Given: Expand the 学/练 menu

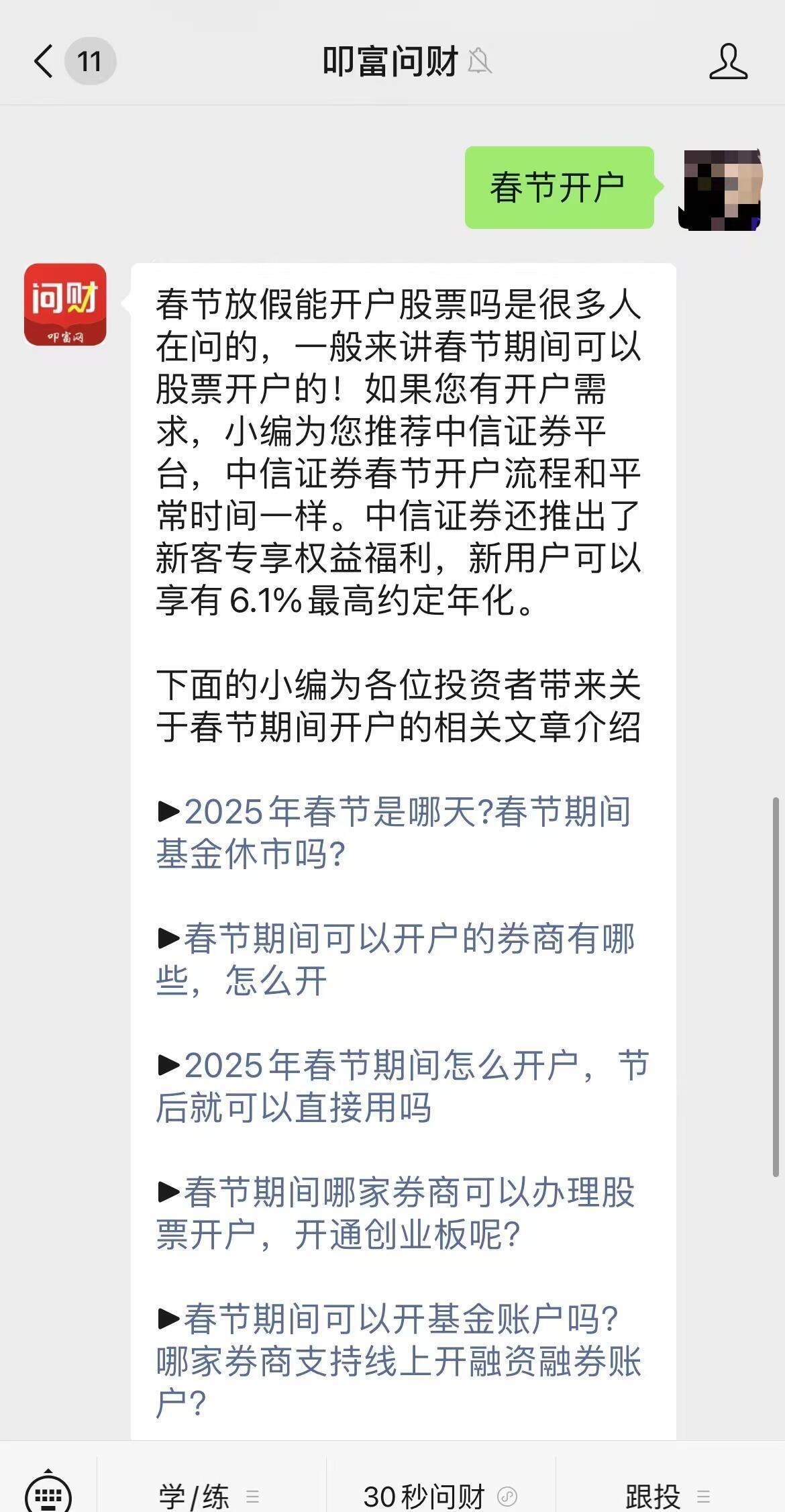Looking at the screenshot, I should tap(209, 1496).
